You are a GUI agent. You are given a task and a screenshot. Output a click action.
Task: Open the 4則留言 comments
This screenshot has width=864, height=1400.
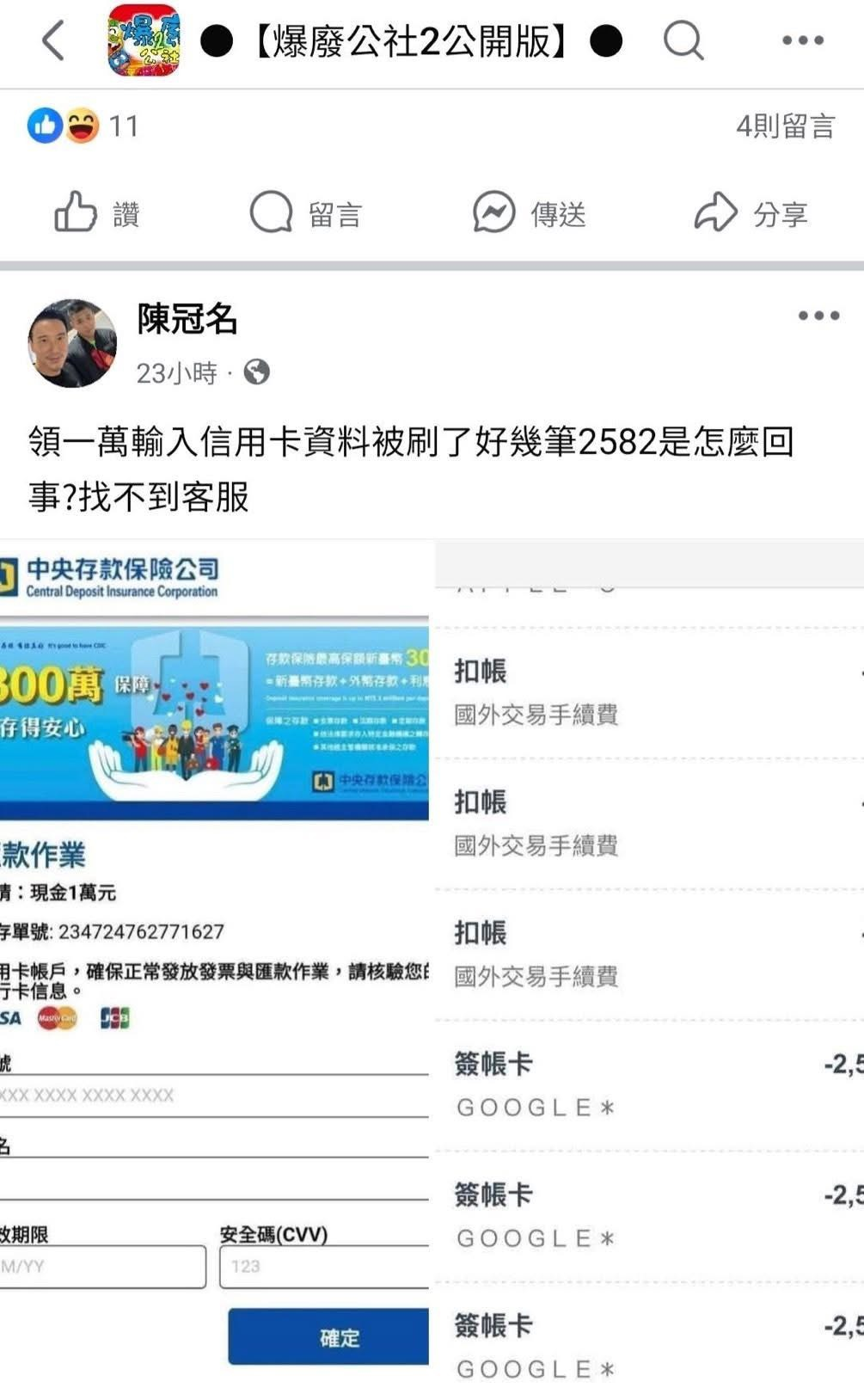pos(785,126)
